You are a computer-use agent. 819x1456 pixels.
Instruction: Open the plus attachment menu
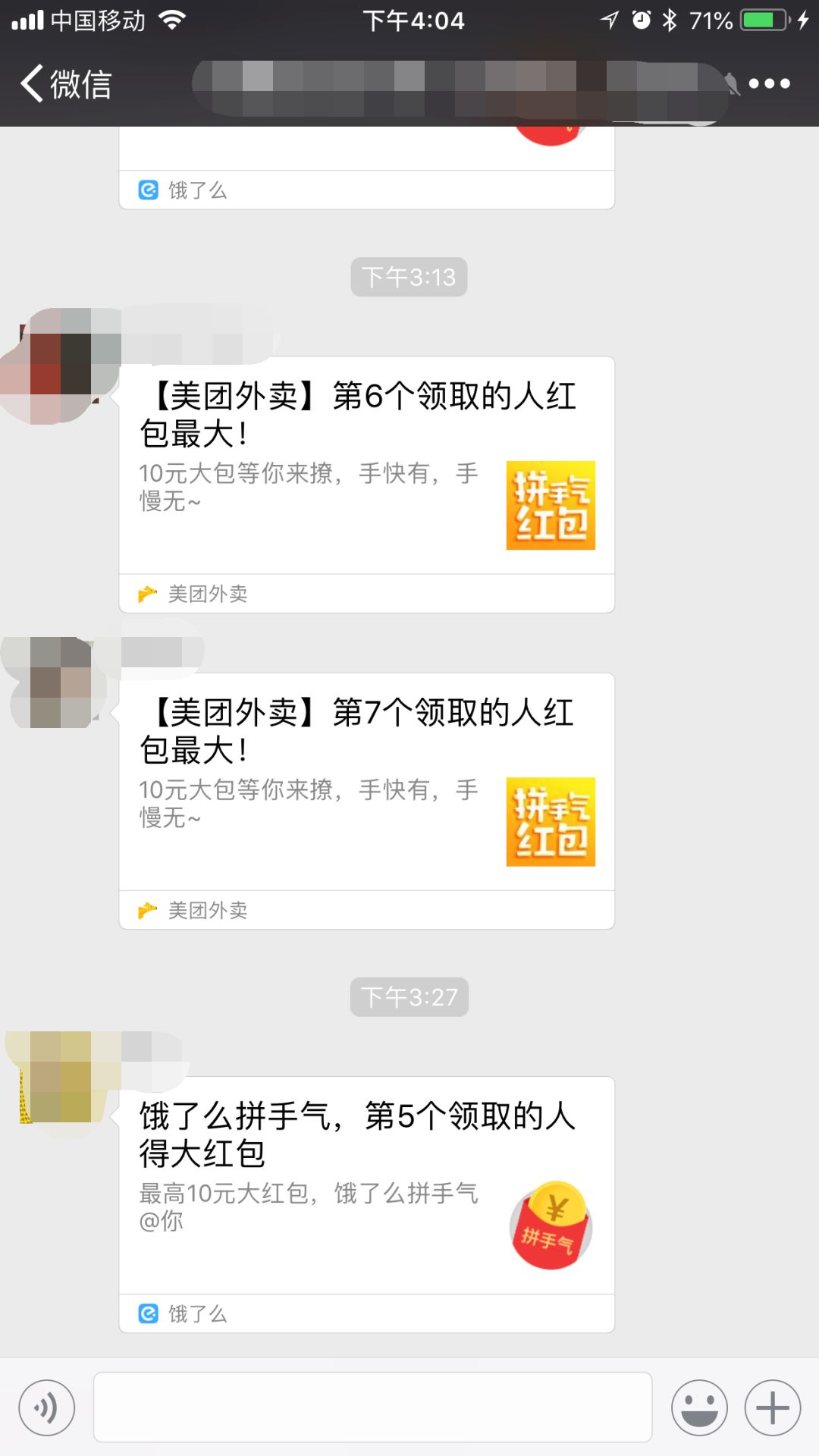pos(772,1408)
